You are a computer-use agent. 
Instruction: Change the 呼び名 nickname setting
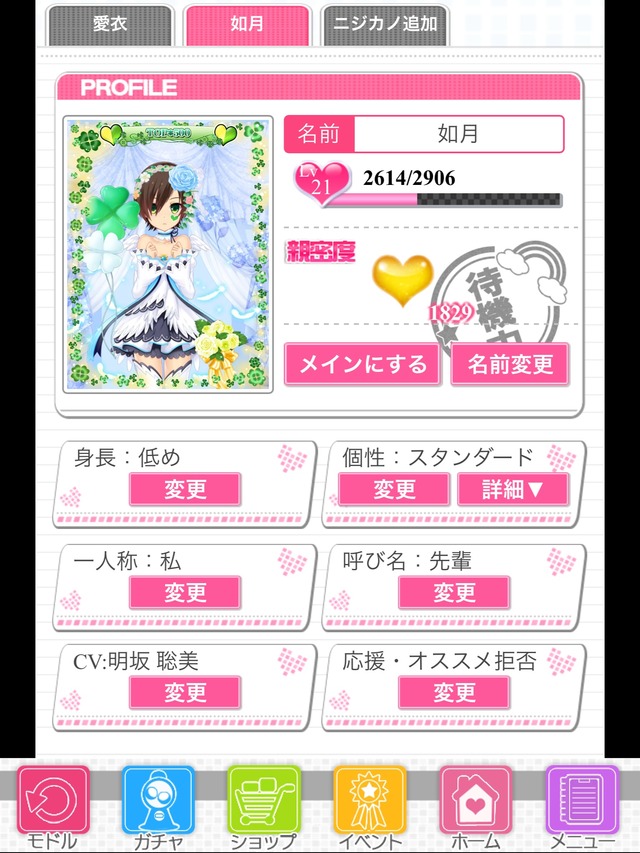tap(454, 591)
